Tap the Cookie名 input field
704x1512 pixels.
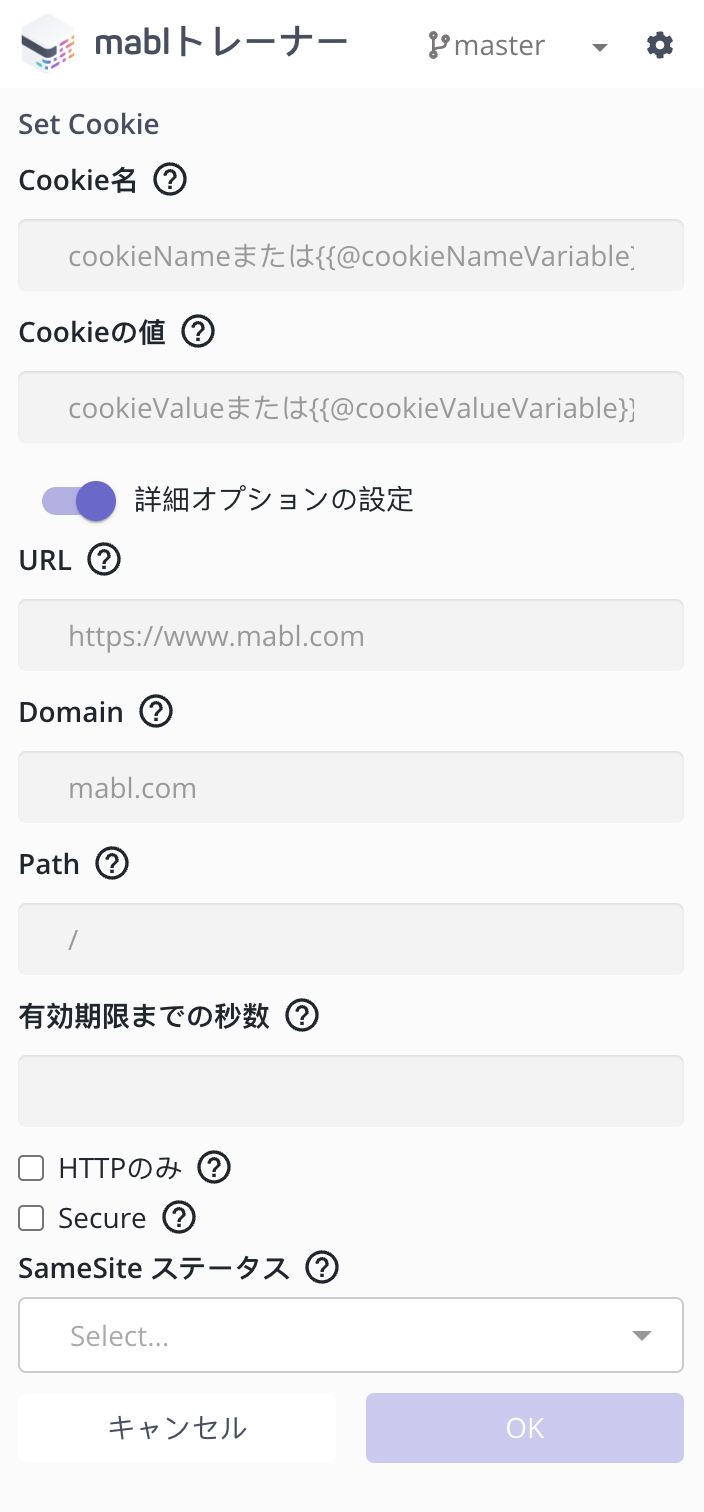click(x=350, y=256)
